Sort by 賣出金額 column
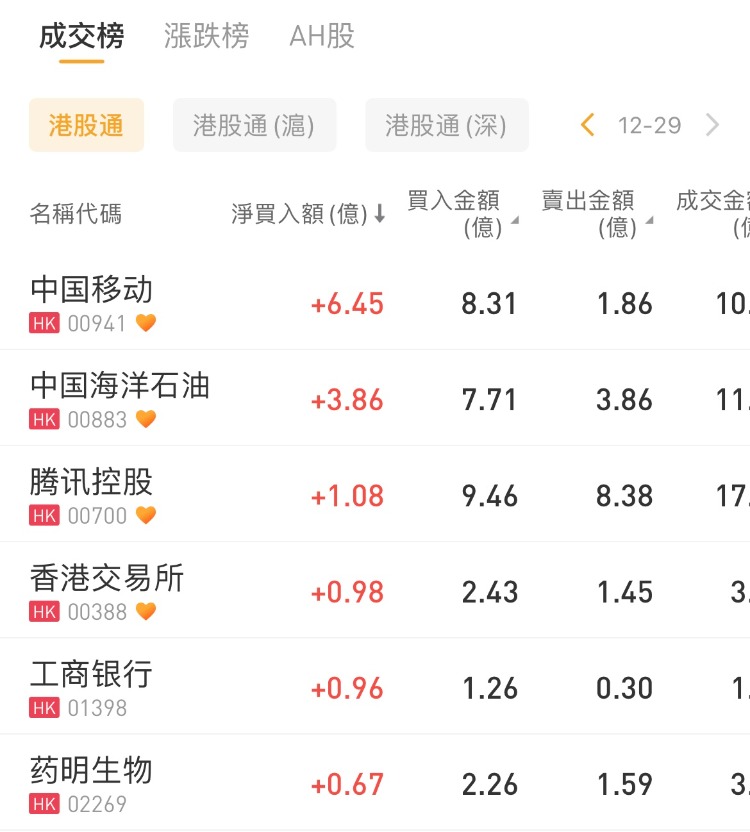Image resolution: width=750 pixels, height=832 pixels. tap(595, 214)
